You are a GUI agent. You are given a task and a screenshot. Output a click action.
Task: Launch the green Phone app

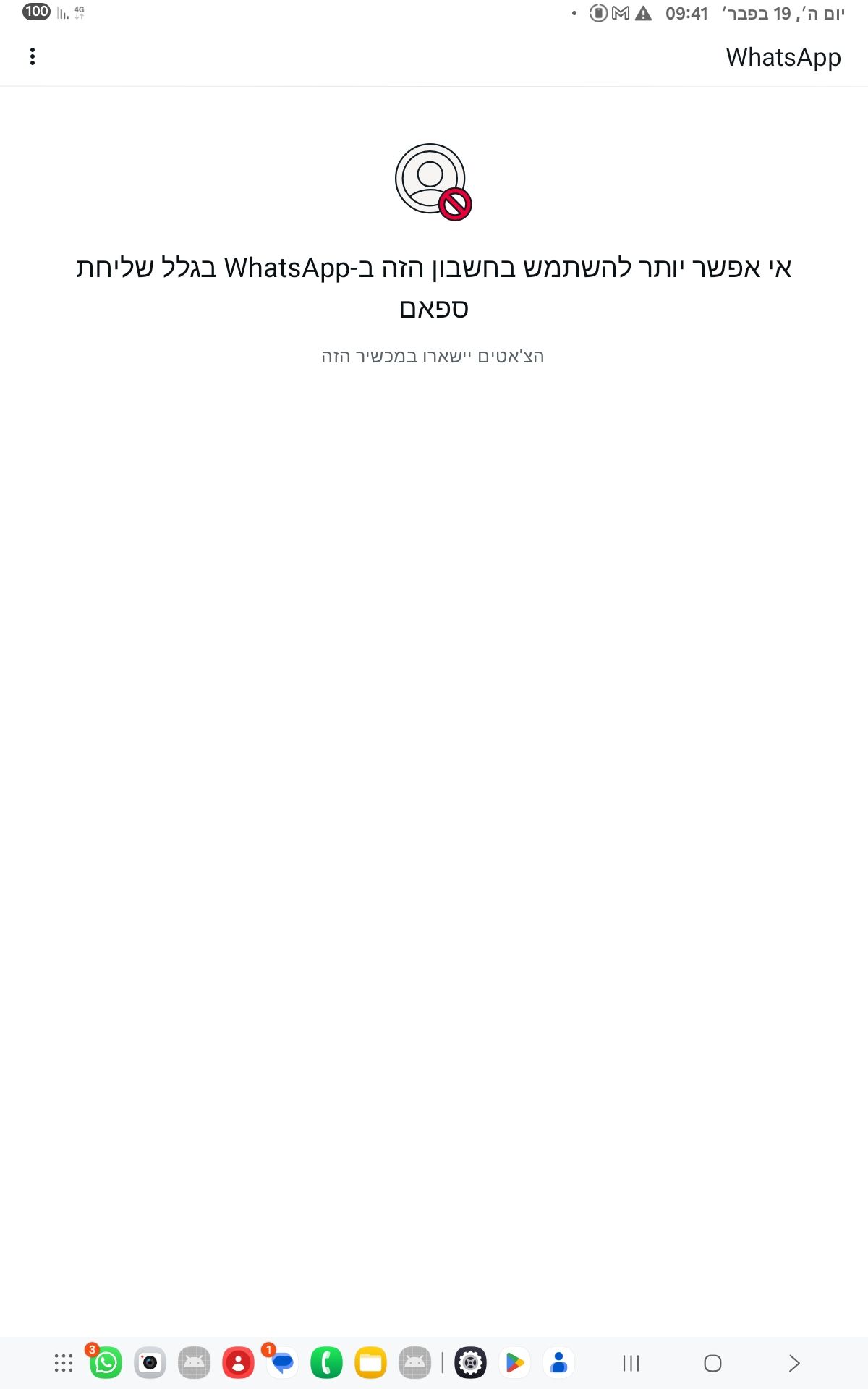coord(326,1363)
